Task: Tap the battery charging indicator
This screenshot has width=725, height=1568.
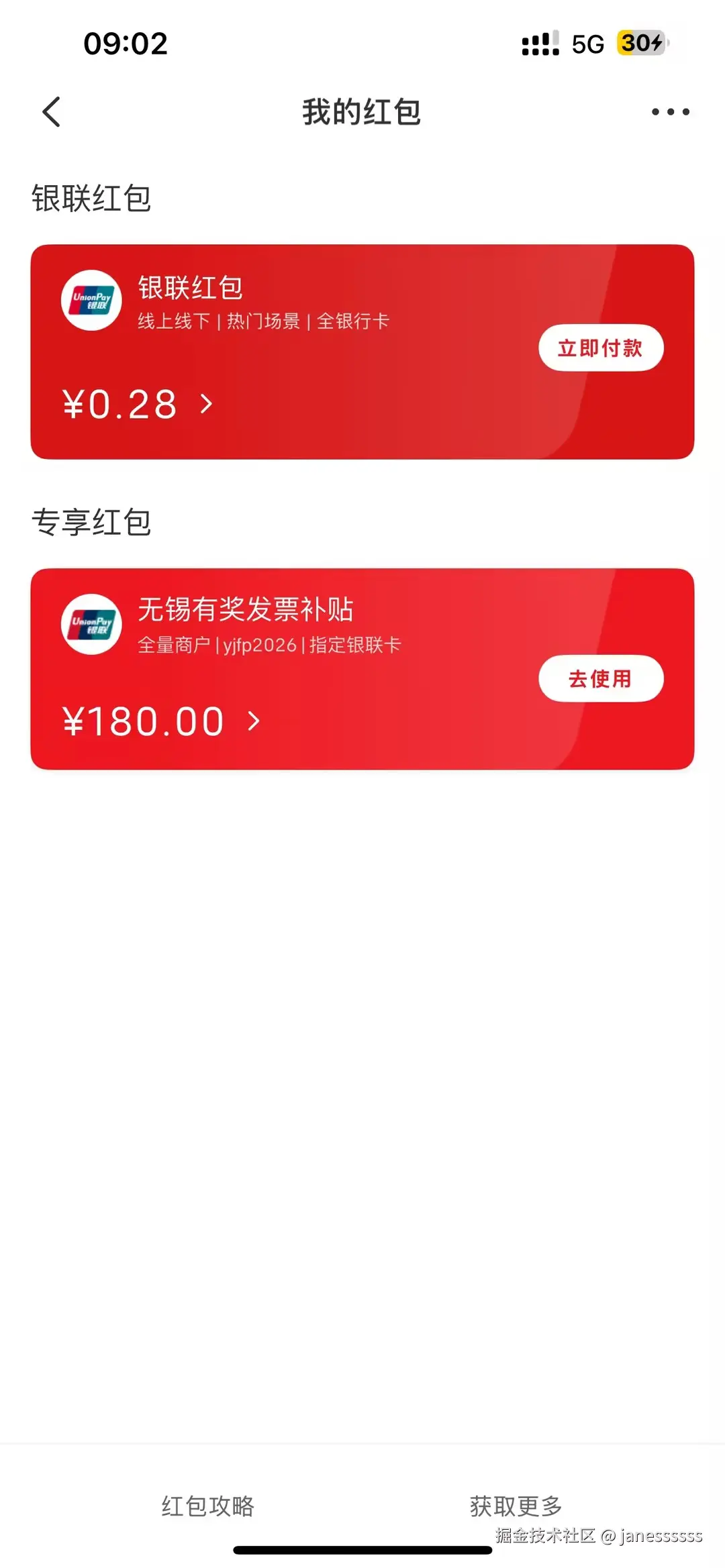Action: point(638,43)
